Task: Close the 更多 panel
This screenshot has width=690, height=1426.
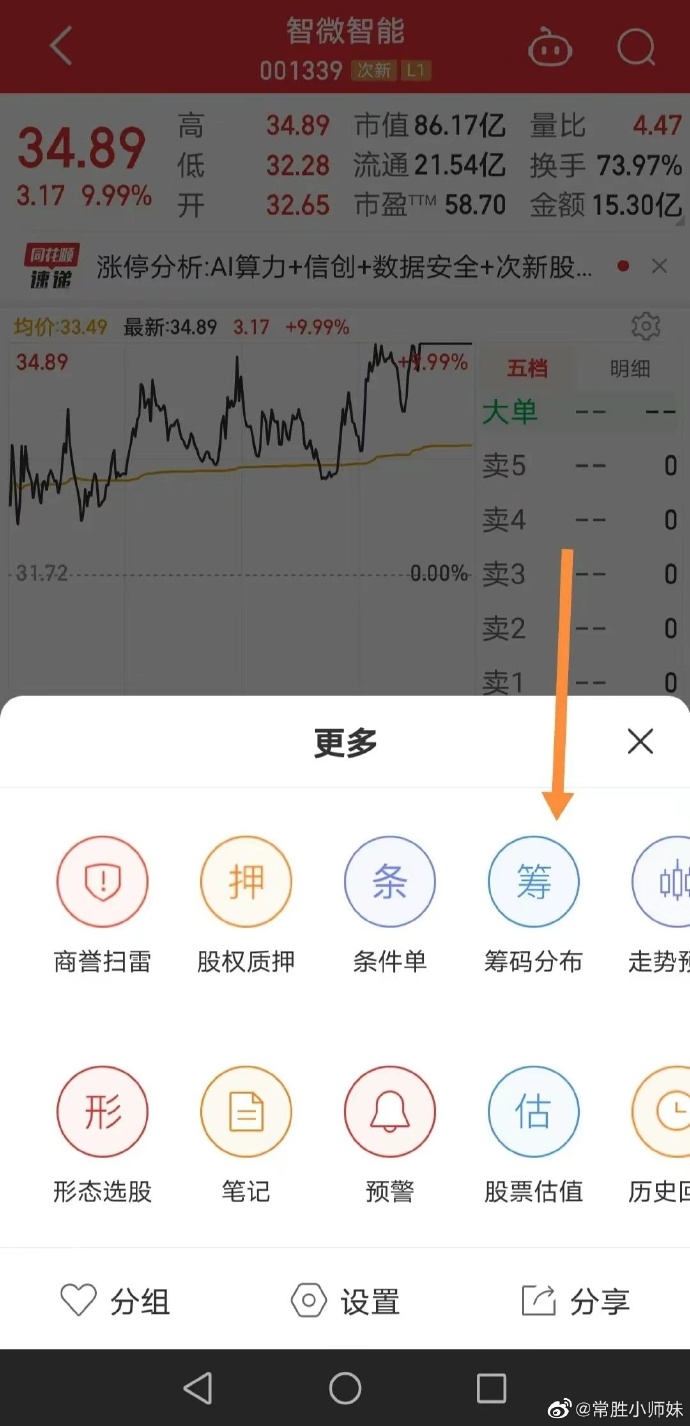Action: (x=640, y=741)
